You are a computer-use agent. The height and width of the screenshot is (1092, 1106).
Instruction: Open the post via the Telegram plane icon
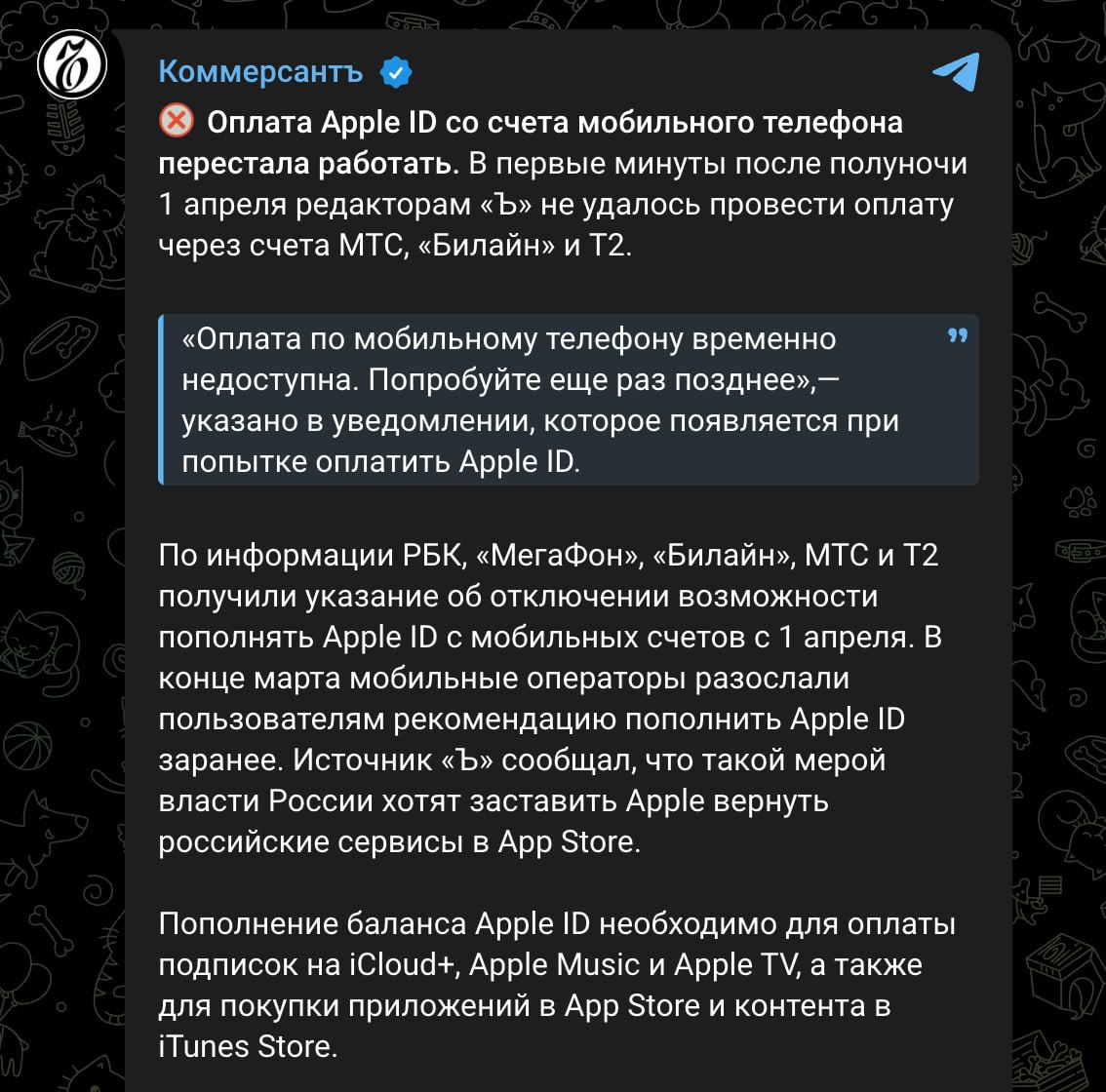pos(956,71)
